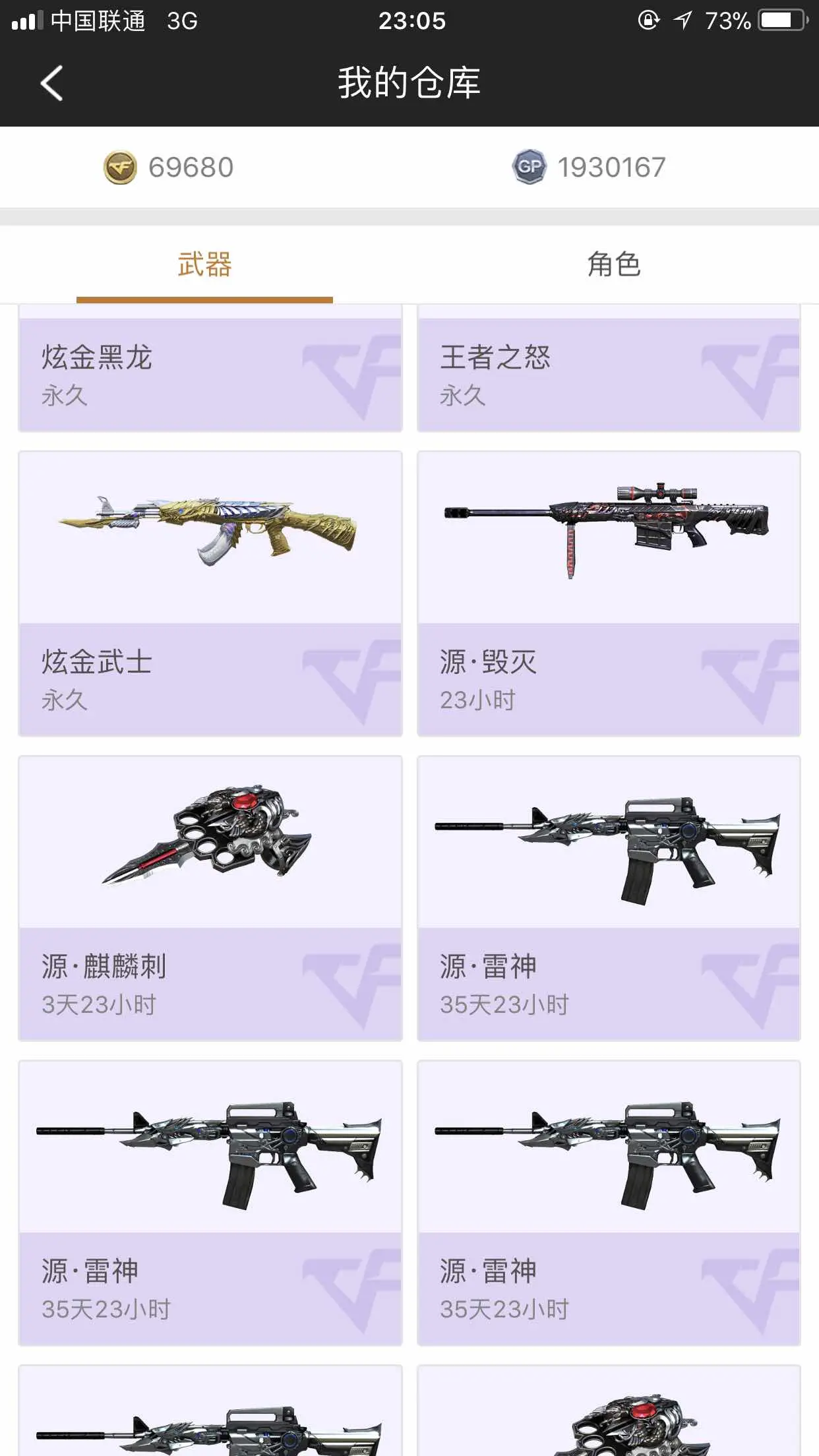This screenshot has width=819, height=1456.
Task: View the 源·麒麟刺 card with 3天23小时
Action: coord(210,898)
